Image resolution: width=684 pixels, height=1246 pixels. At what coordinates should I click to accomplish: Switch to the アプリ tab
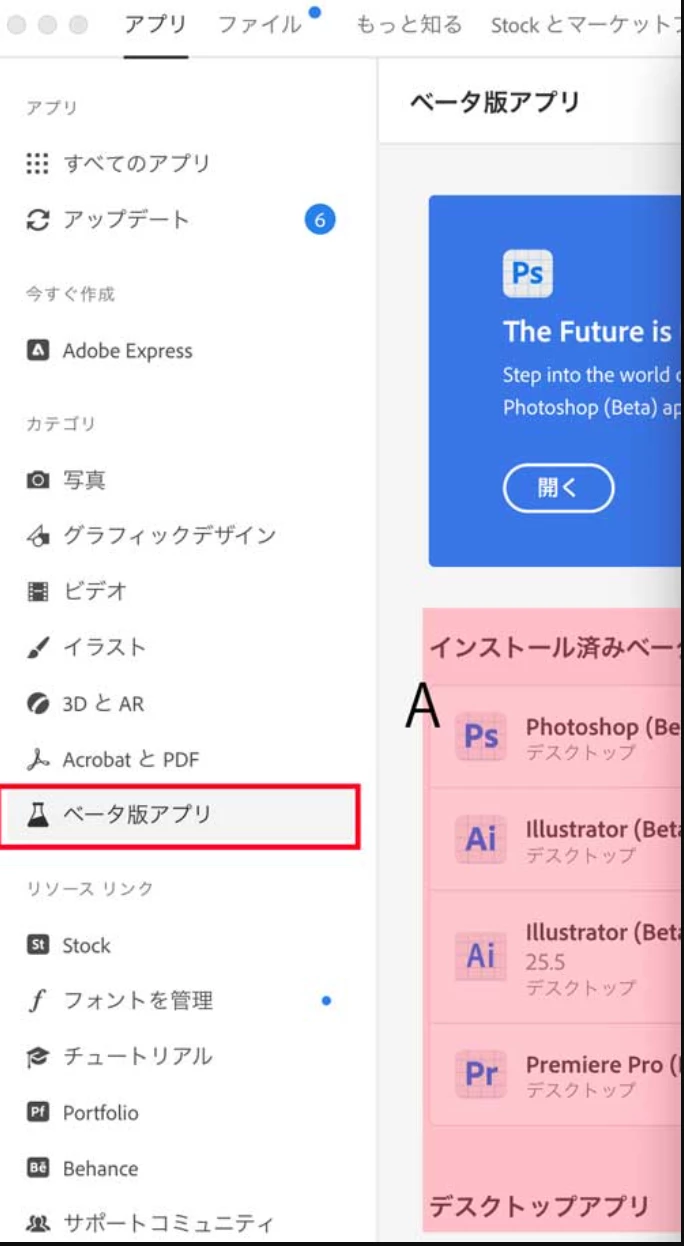155,25
